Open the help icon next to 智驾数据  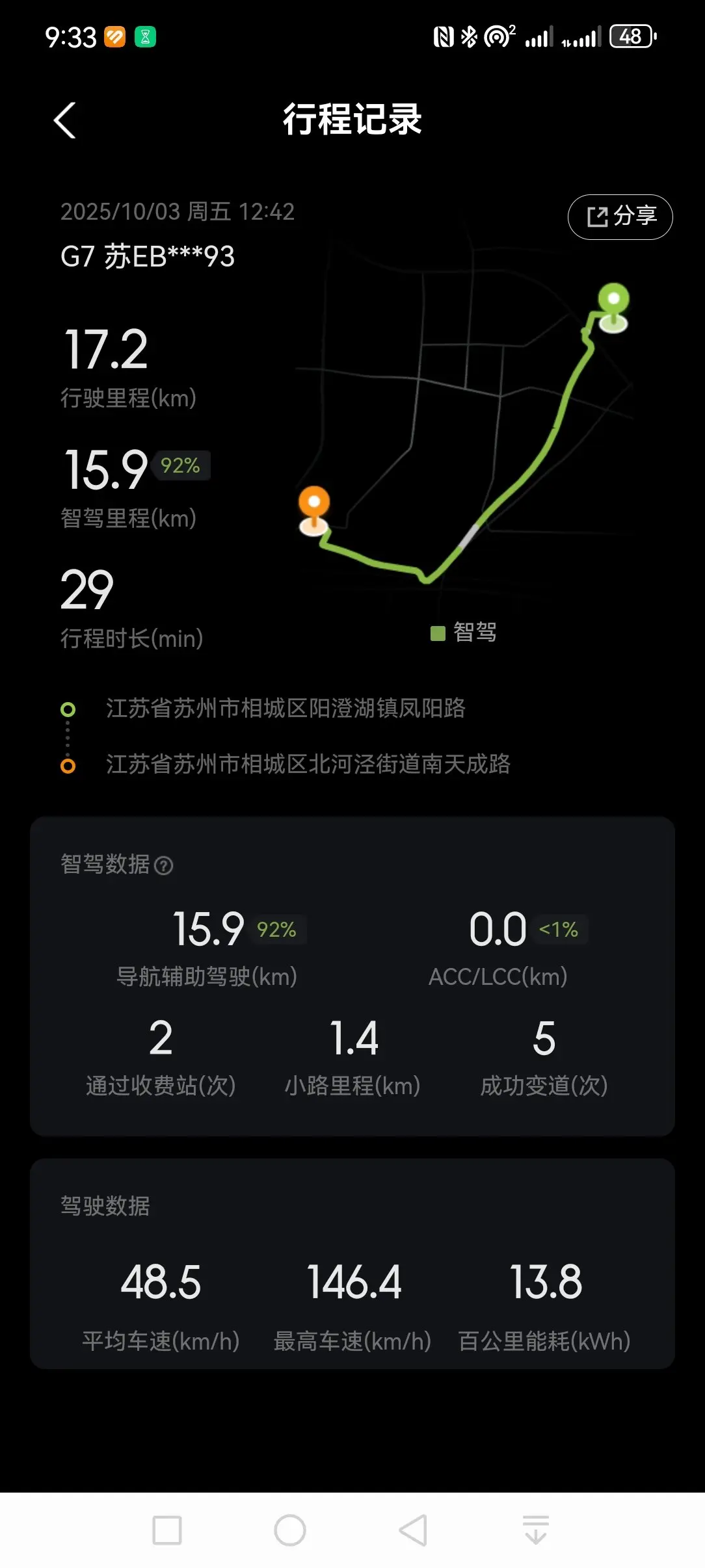pyautogui.click(x=165, y=865)
